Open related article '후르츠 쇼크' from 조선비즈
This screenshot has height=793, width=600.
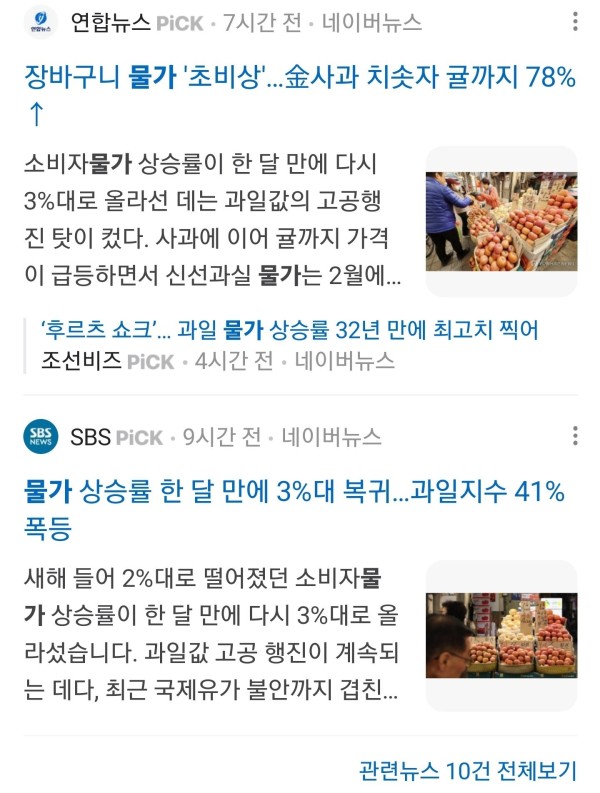pyautogui.click(x=290, y=330)
